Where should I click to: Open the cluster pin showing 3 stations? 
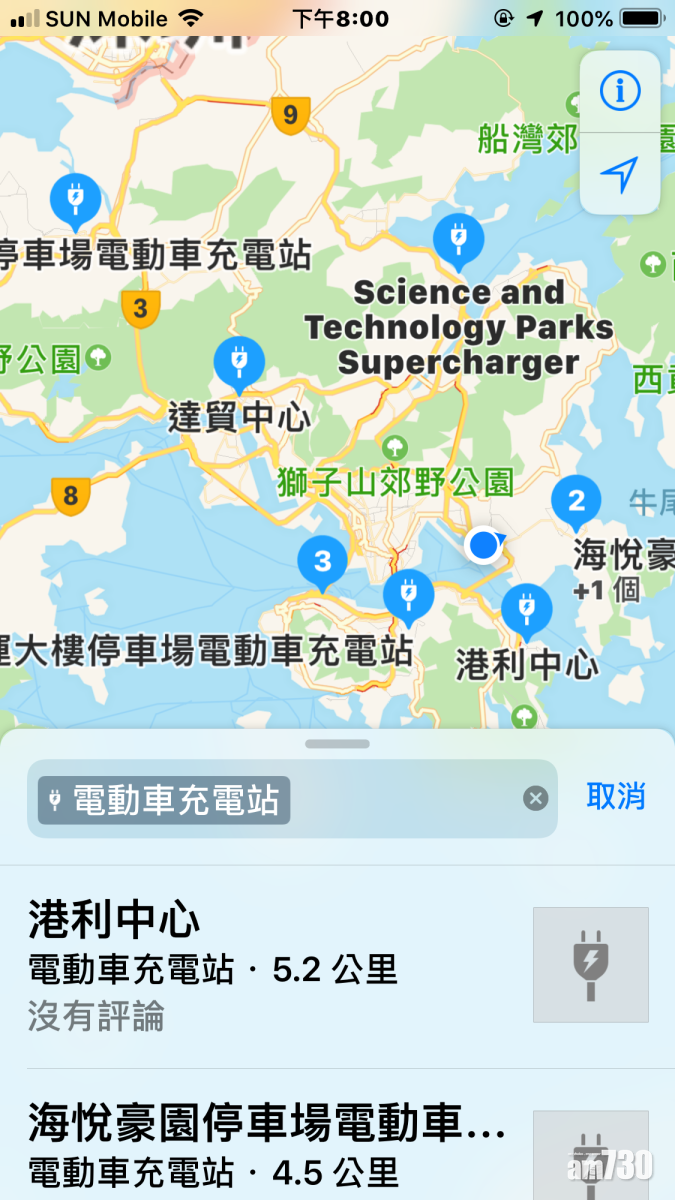322,562
